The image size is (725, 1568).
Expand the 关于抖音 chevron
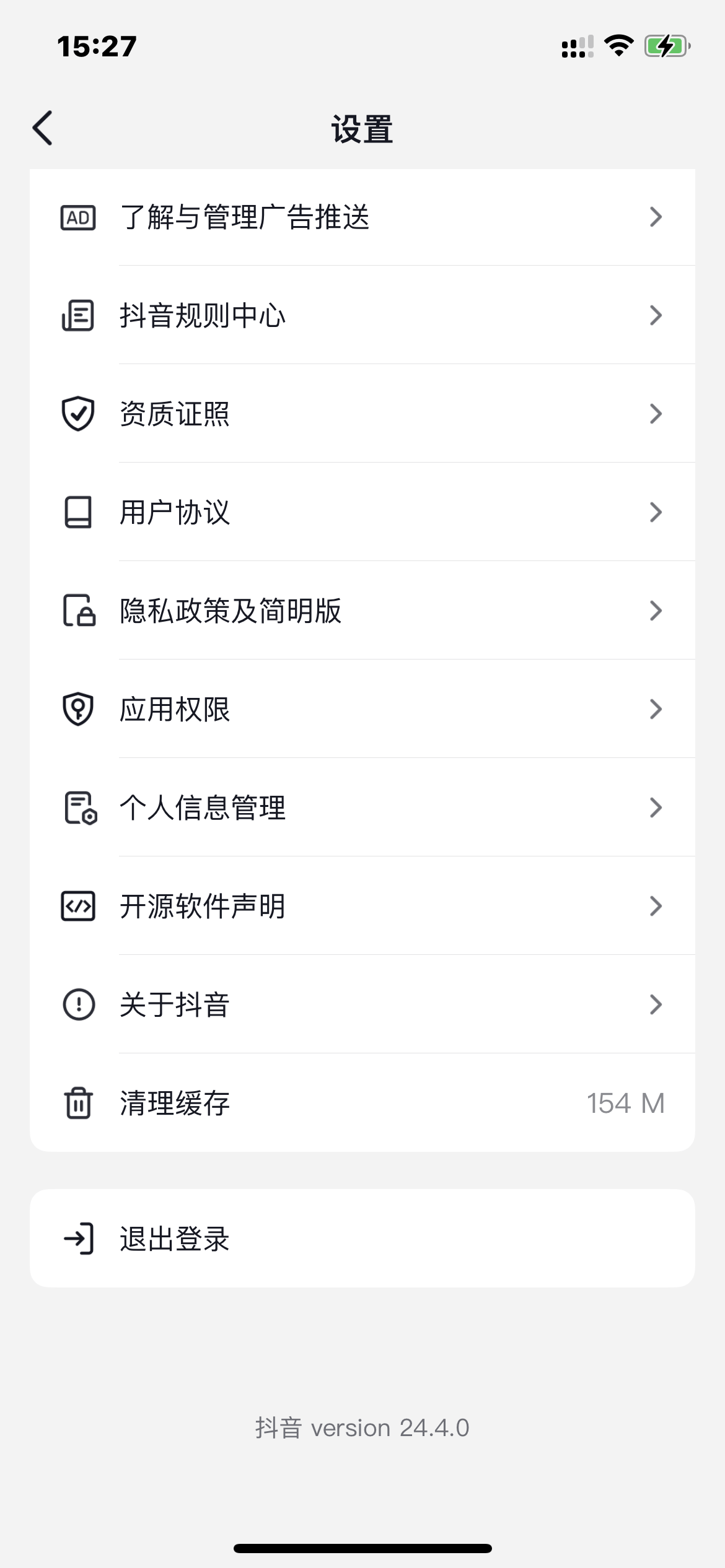click(x=656, y=1004)
